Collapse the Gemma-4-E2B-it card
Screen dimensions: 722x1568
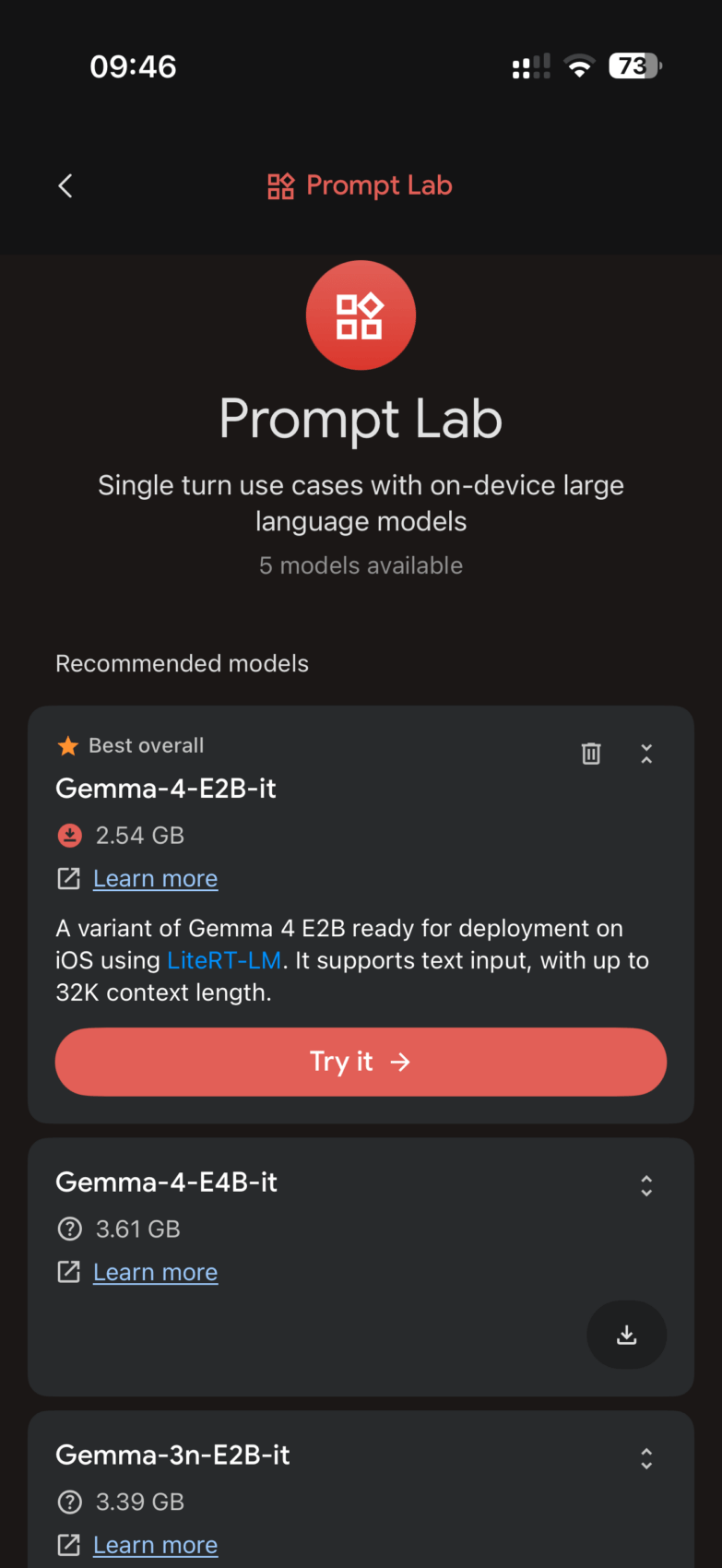click(646, 754)
